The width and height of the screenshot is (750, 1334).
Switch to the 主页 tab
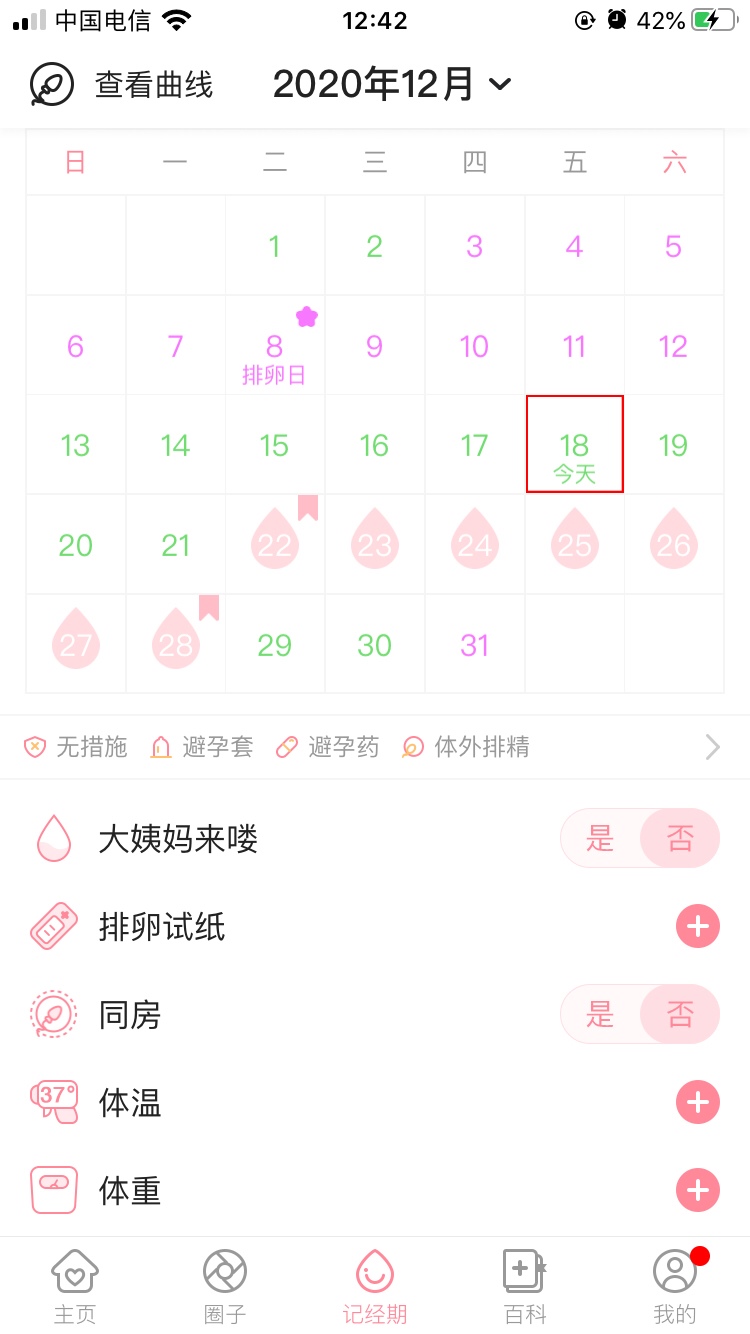pyautogui.click(x=75, y=1286)
